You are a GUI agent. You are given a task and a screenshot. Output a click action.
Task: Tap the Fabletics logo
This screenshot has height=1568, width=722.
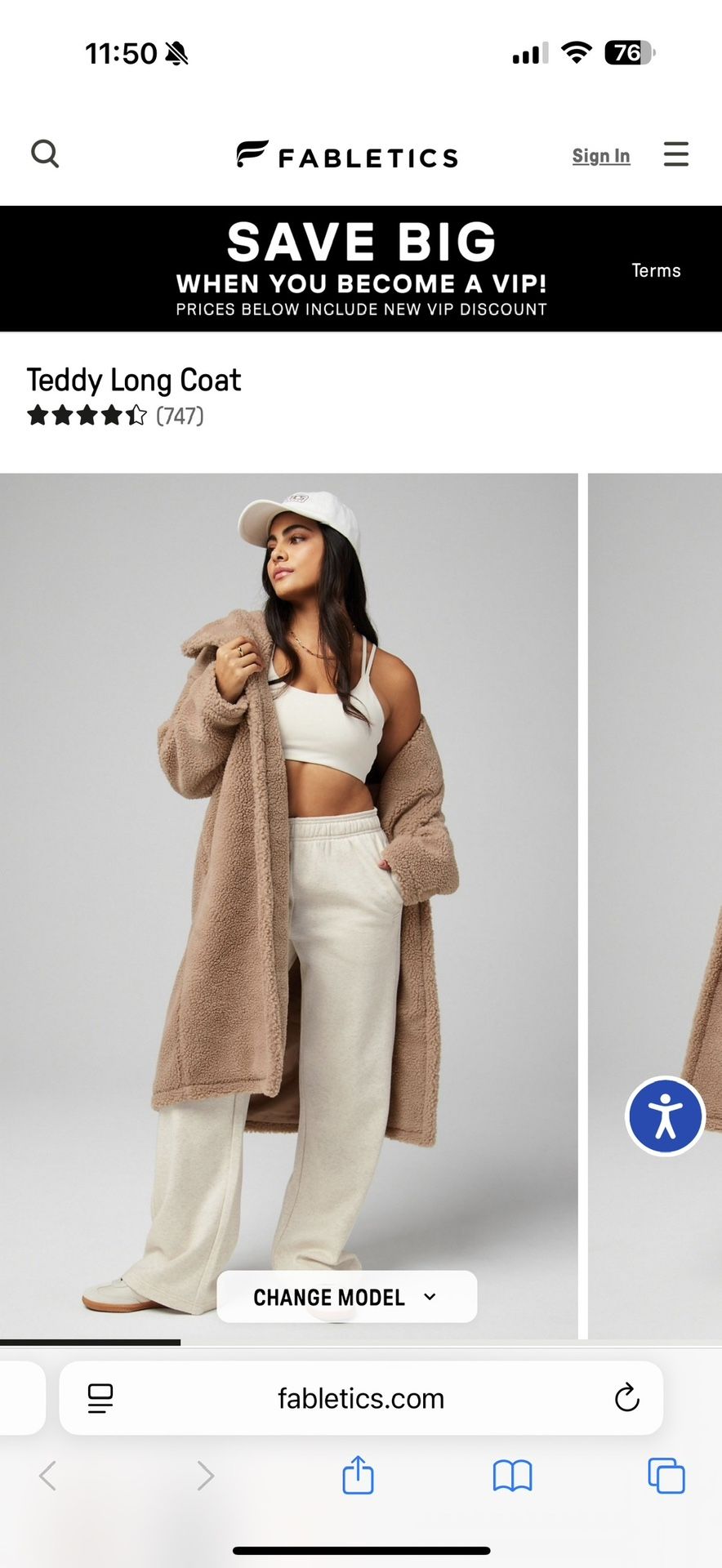tap(346, 155)
